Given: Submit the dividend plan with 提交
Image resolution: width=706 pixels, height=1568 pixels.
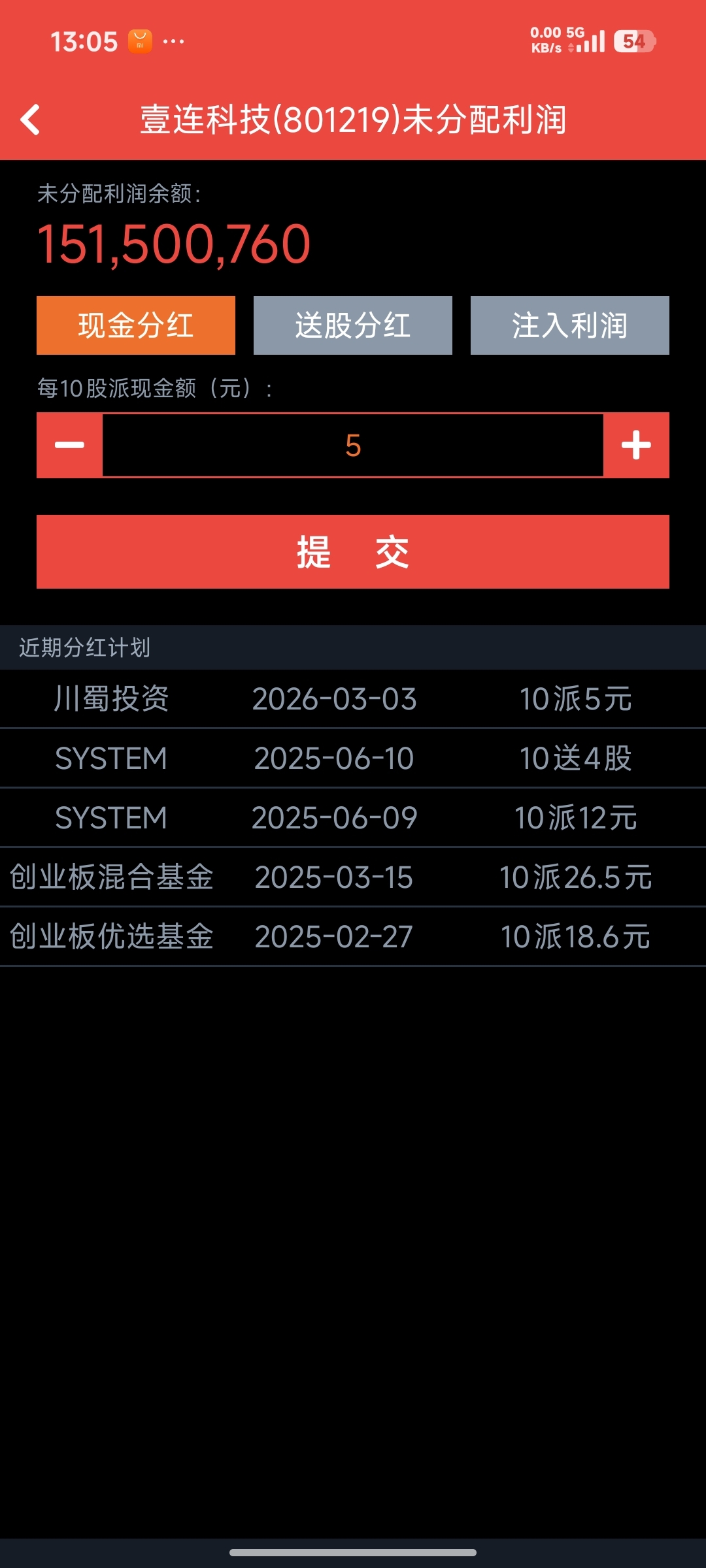Looking at the screenshot, I should coord(353,552).
